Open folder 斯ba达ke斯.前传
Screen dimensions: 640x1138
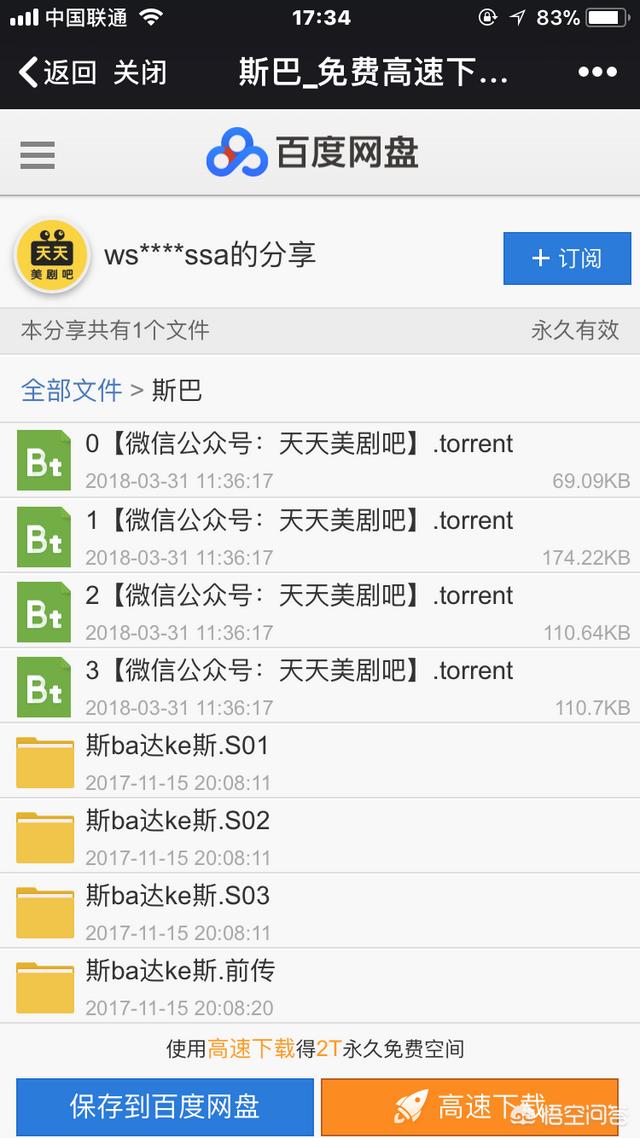pyautogui.click(x=320, y=986)
